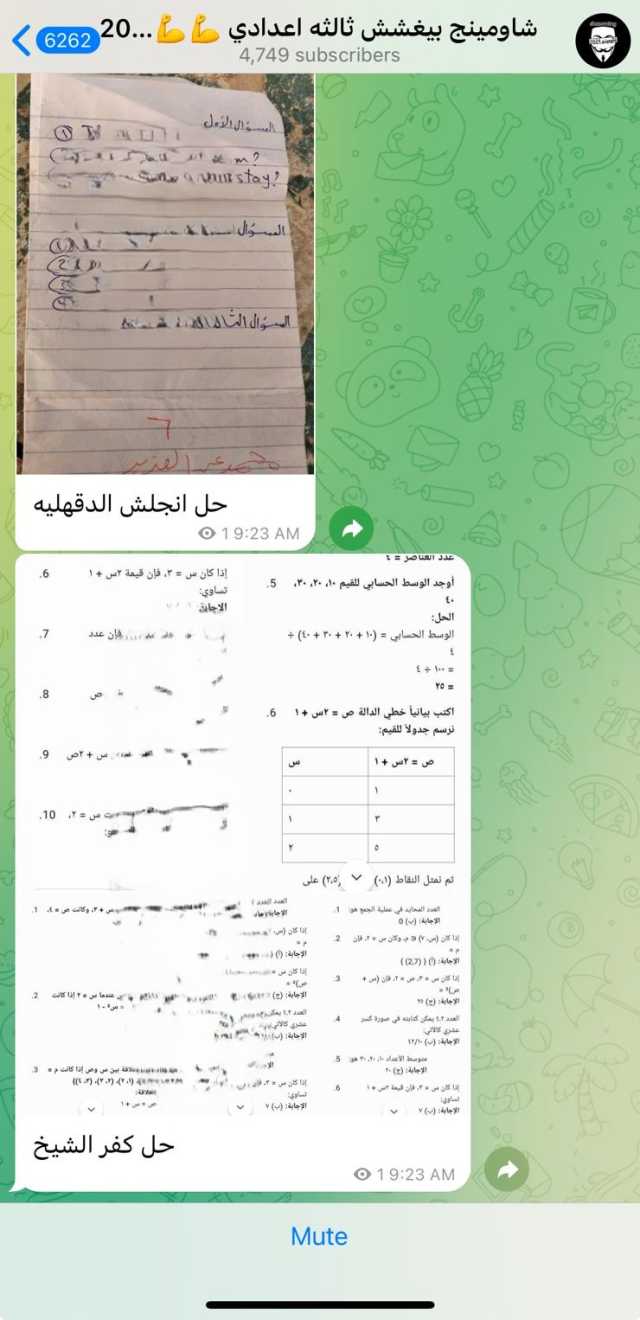Mute this channel

coord(319,1236)
